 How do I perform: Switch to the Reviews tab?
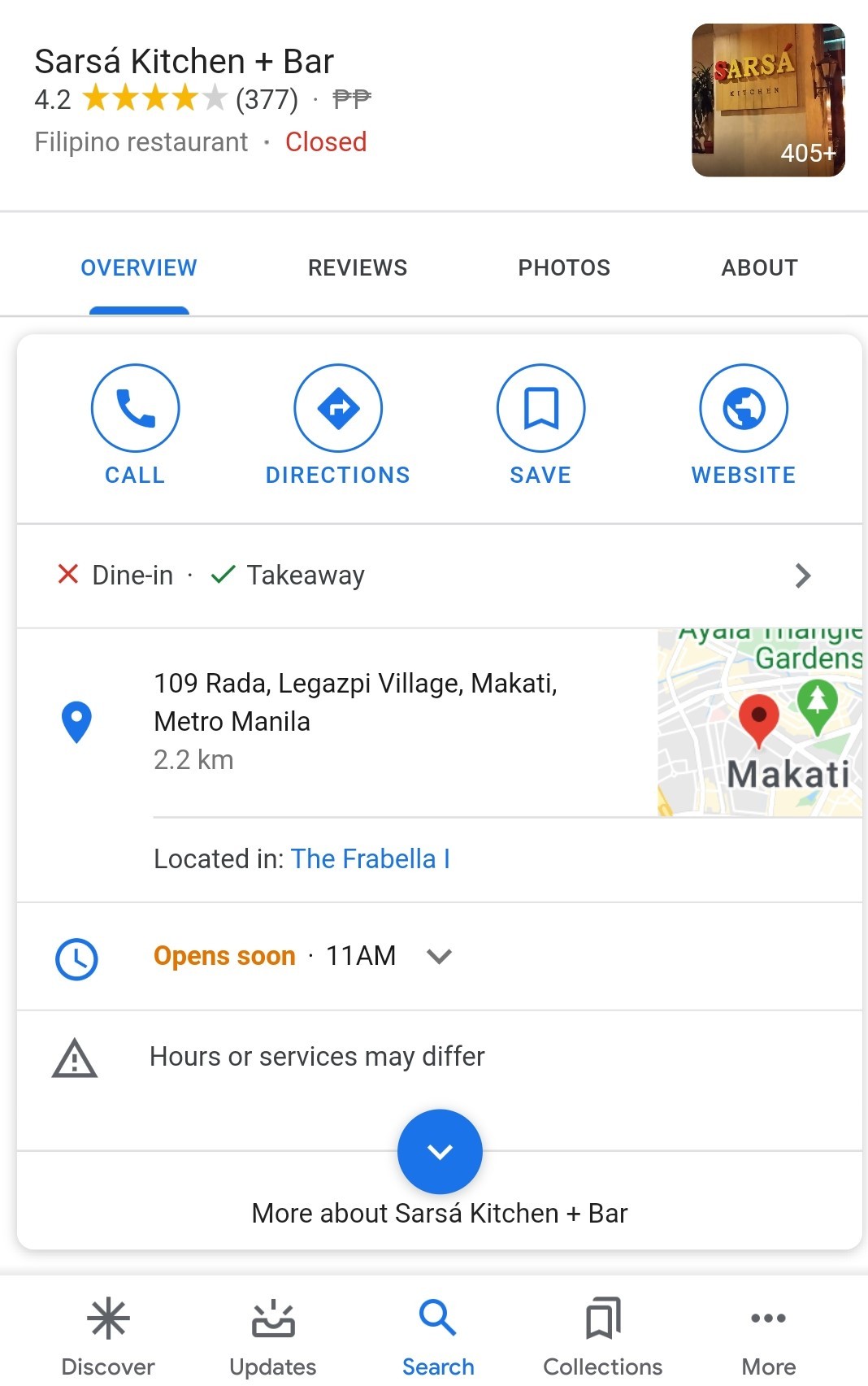[358, 267]
